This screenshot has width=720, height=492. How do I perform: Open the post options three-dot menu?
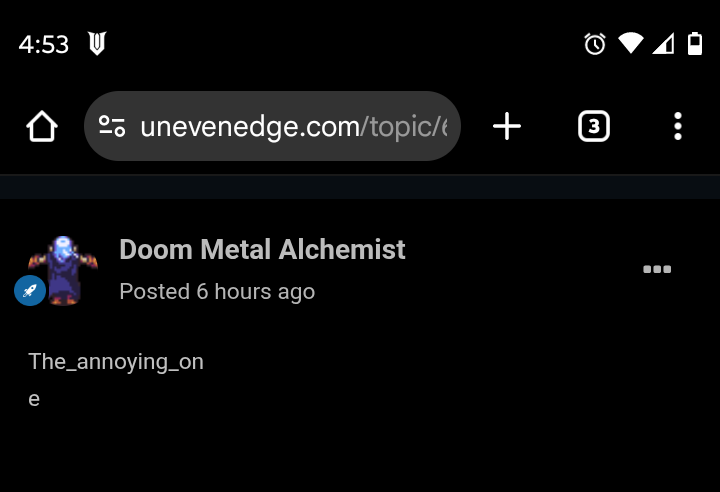pyautogui.click(x=657, y=269)
